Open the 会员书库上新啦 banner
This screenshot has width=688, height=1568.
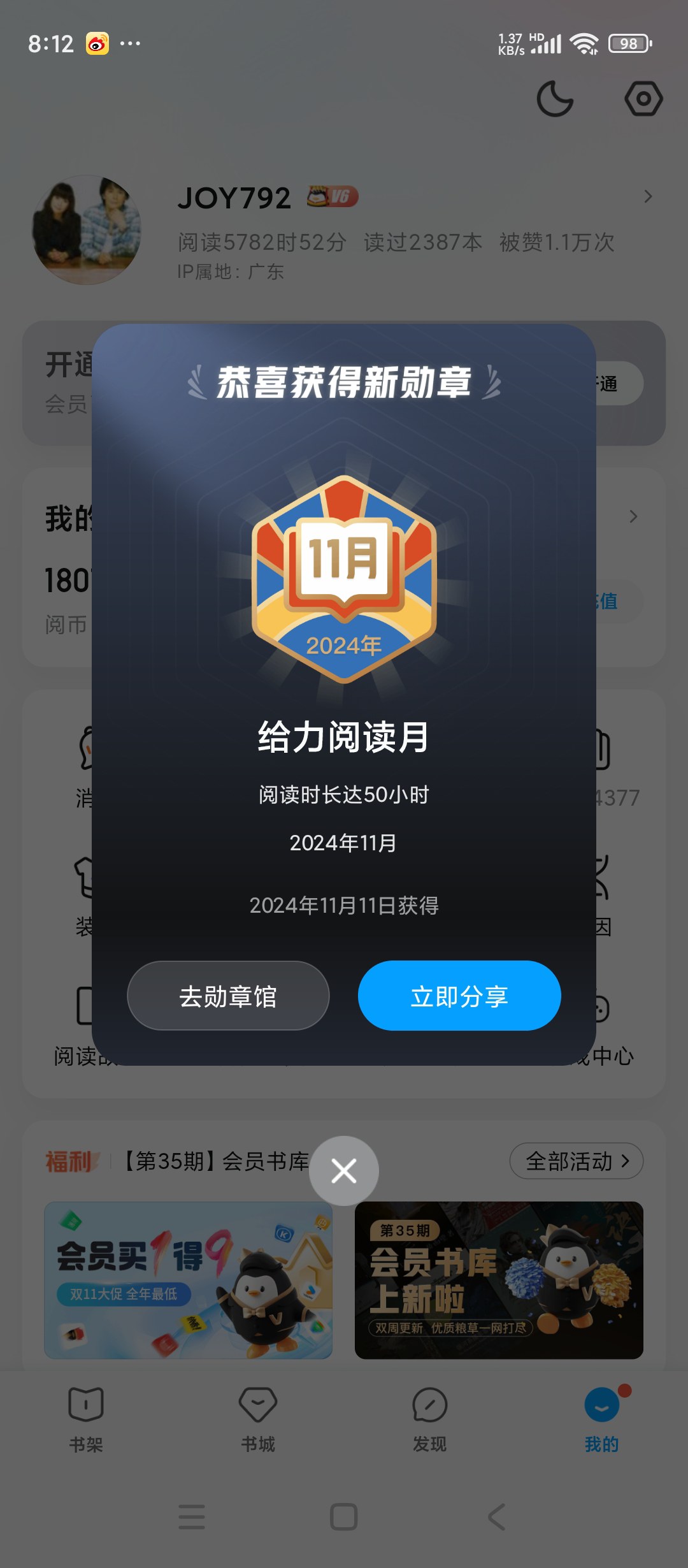[499, 1280]
